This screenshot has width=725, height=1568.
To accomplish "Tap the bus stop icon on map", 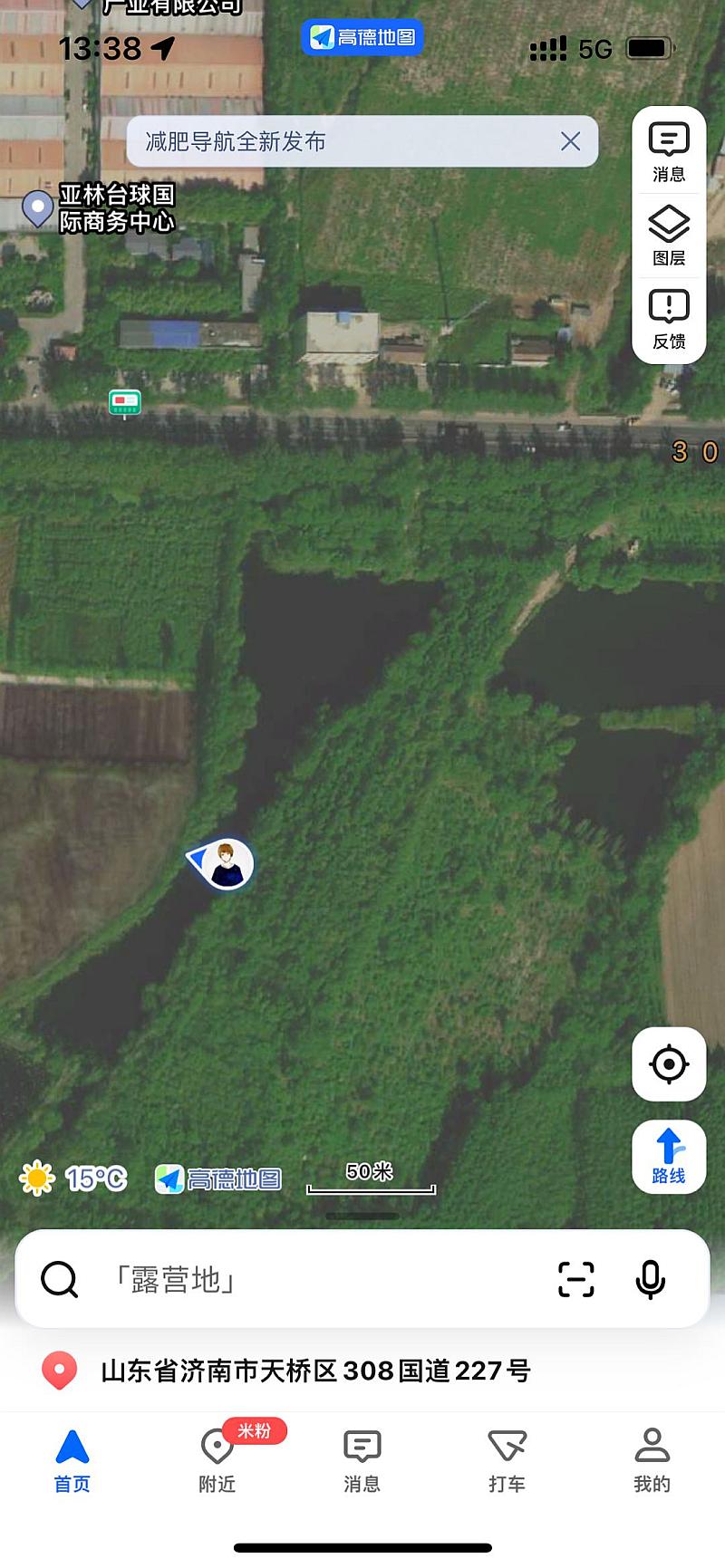I will (x=124, y=401).
